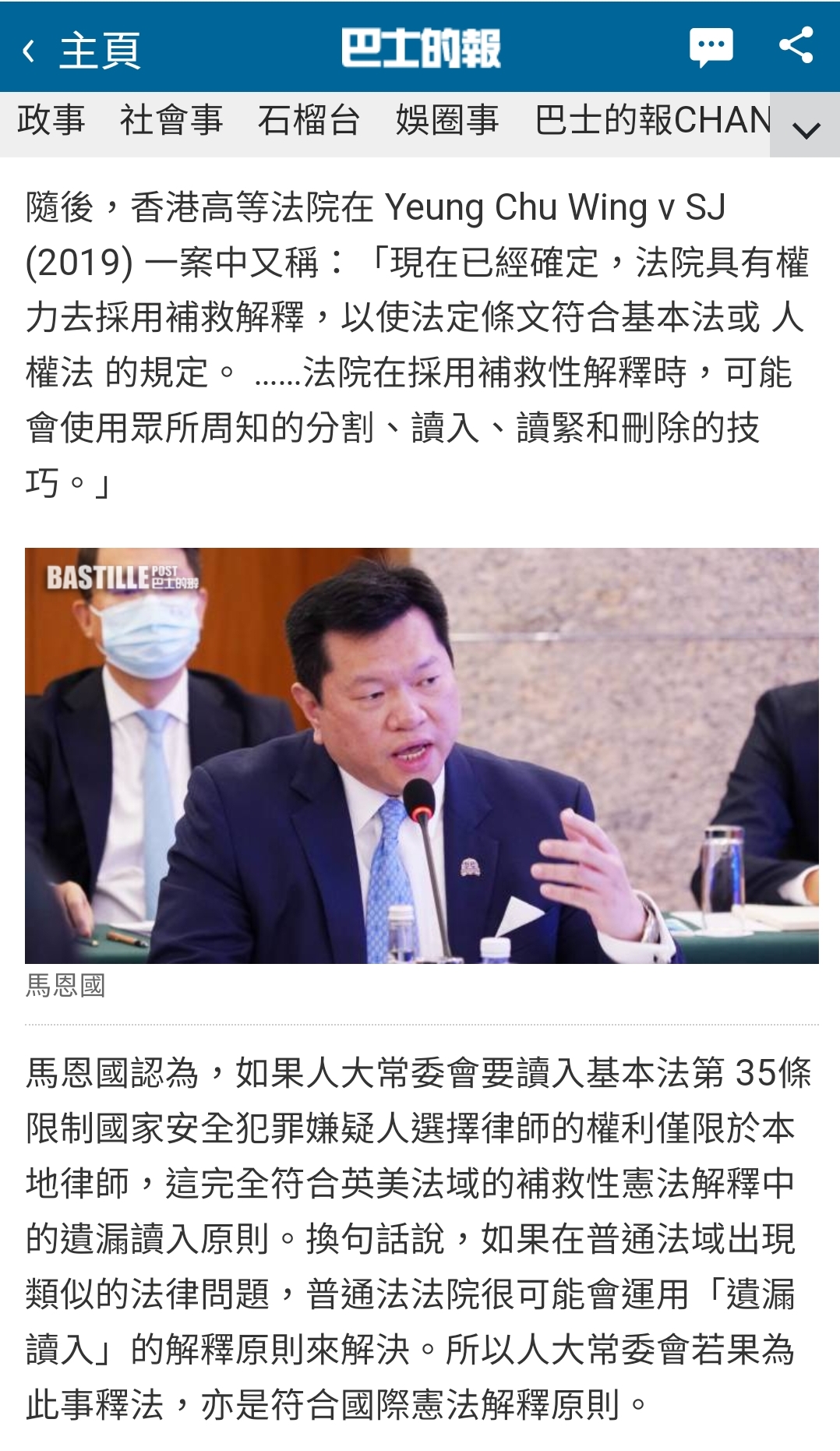This screenshot has height=1451, width=840.
Task: Switch to the 社會事 tab
Action: pos(171,121)
